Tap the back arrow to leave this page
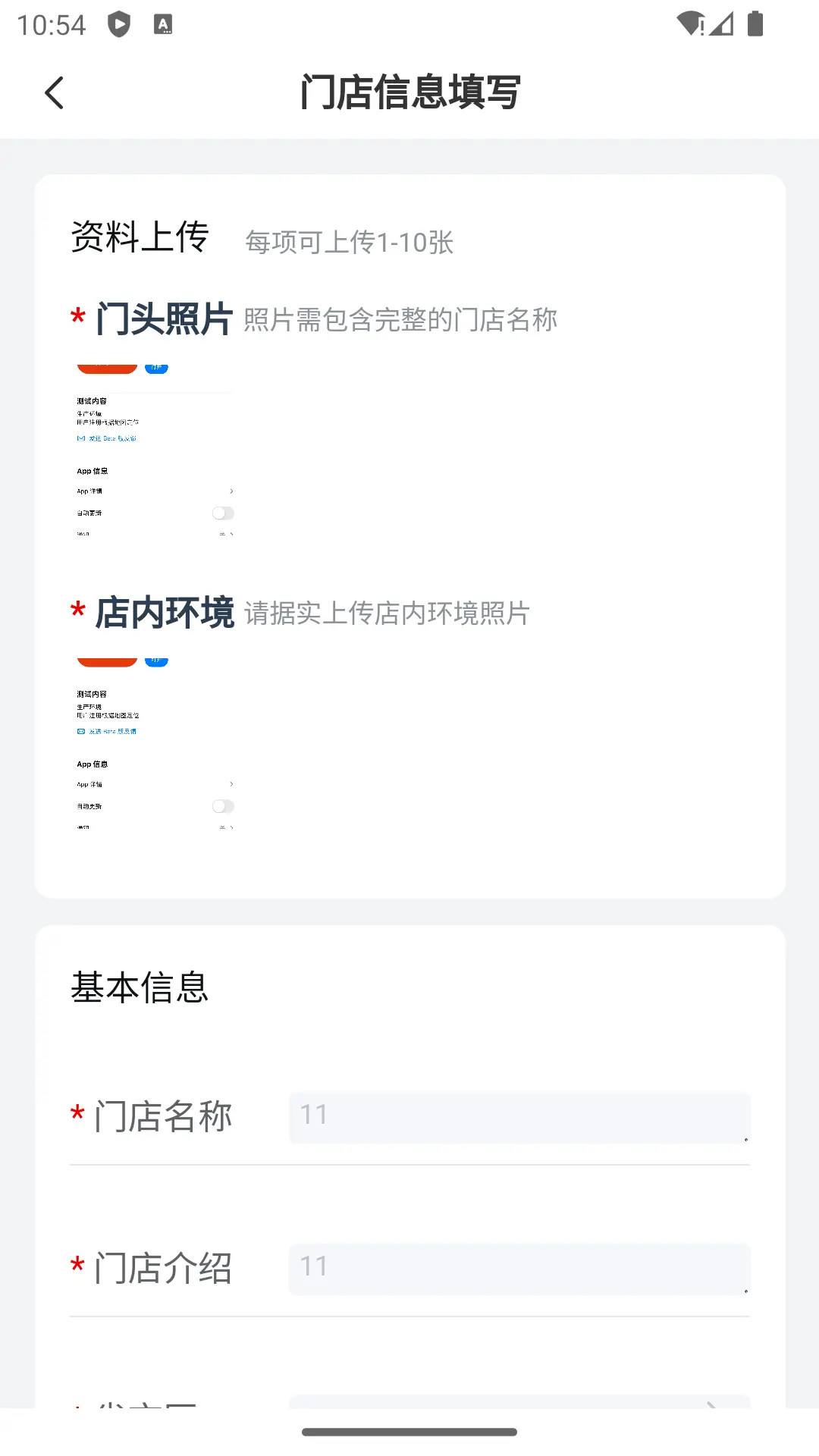 pyautogui.click(x=53, y=92)
